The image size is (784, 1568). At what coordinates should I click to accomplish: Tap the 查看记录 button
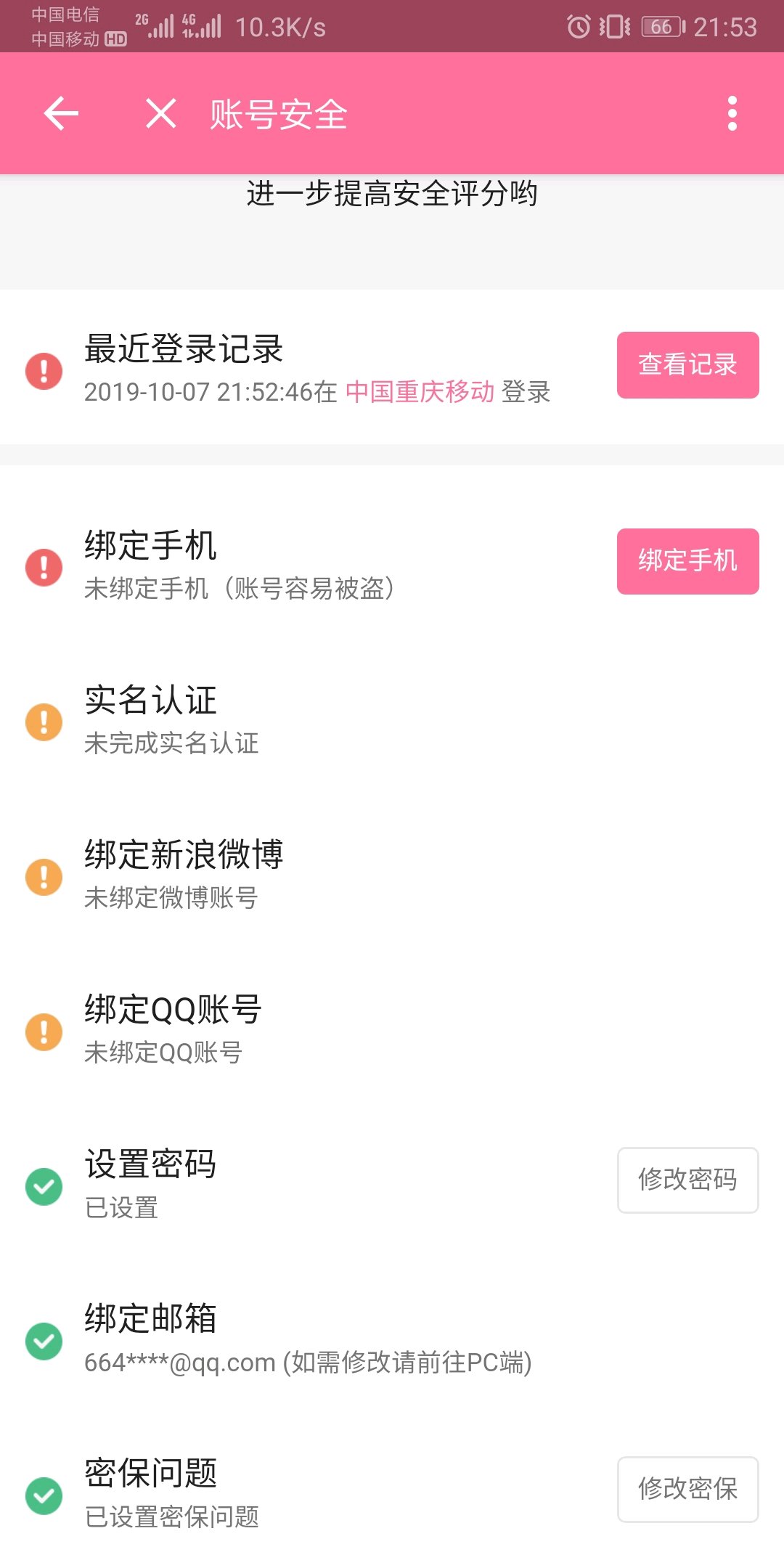point(687,364)
